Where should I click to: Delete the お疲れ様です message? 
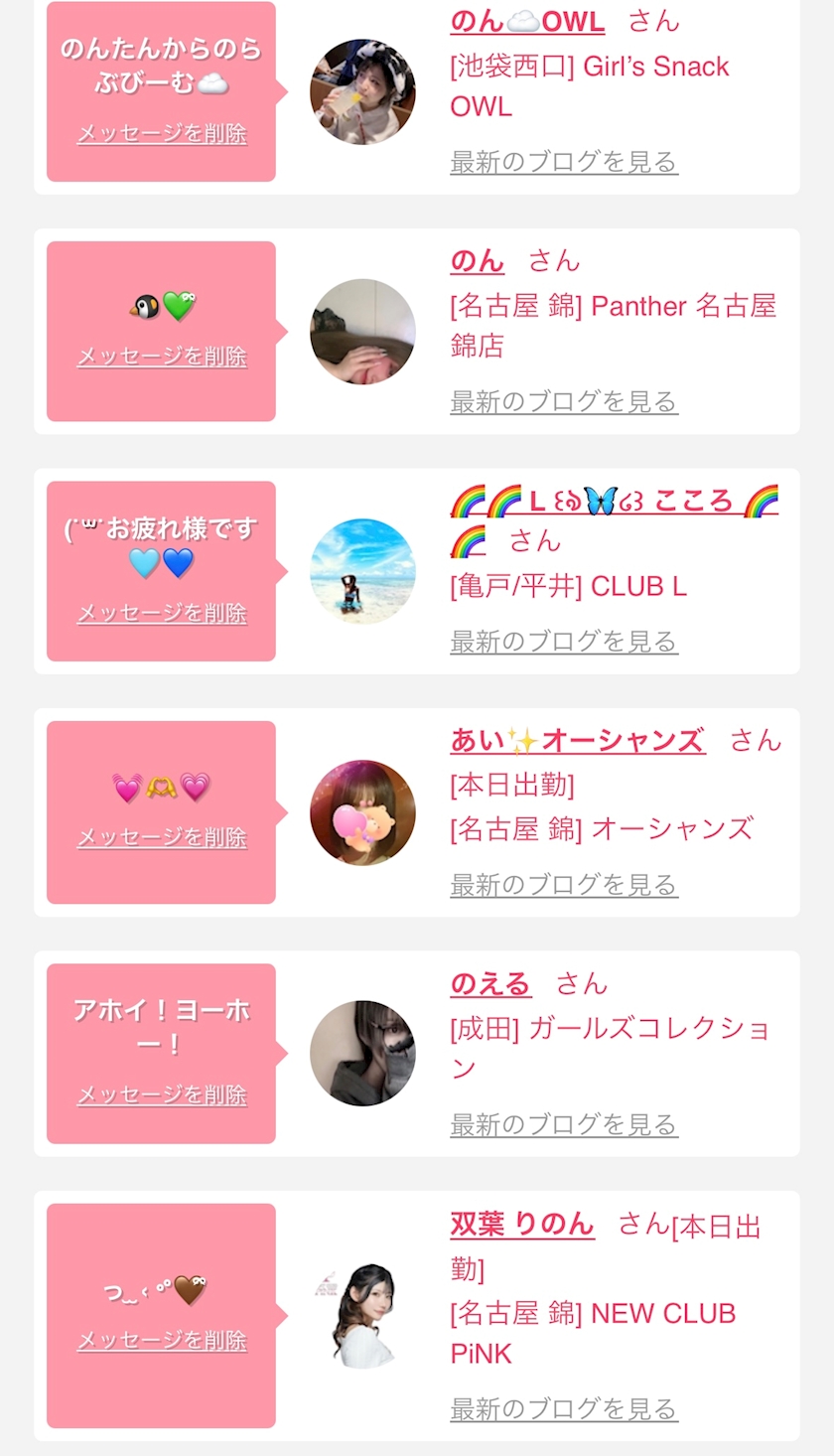(162, 614)
